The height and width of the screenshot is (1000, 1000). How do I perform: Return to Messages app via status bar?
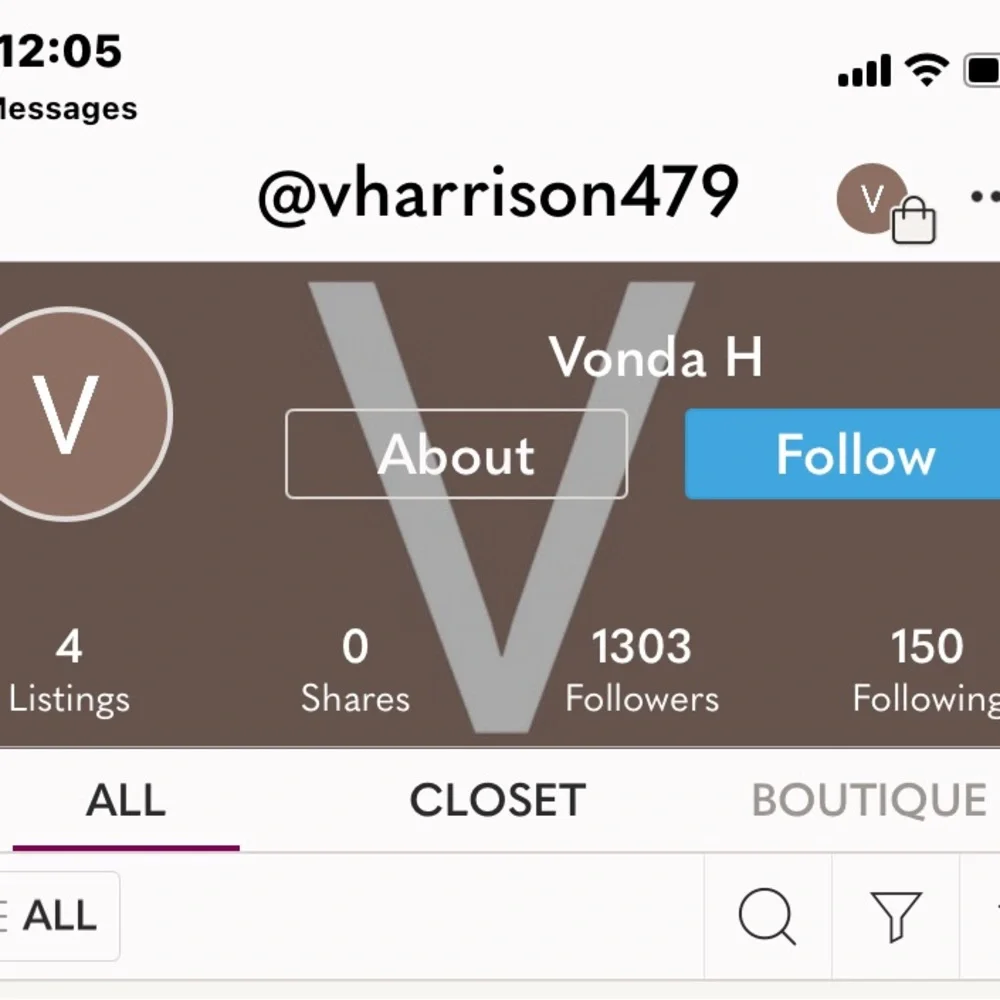(68, 108)
